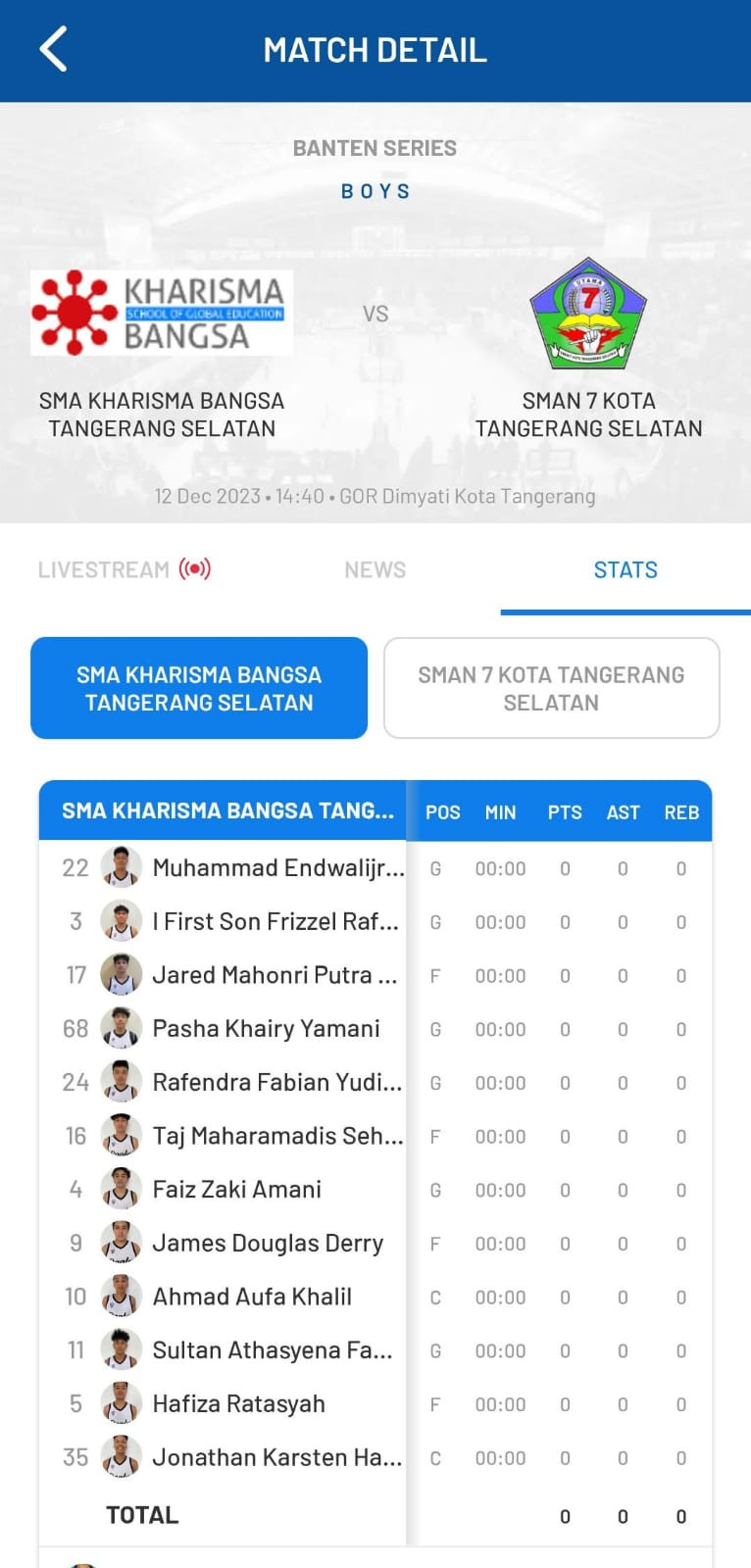Switch to the Livestream tab
The height and width of the screenshot is (1568, 751).
point(125,569)
